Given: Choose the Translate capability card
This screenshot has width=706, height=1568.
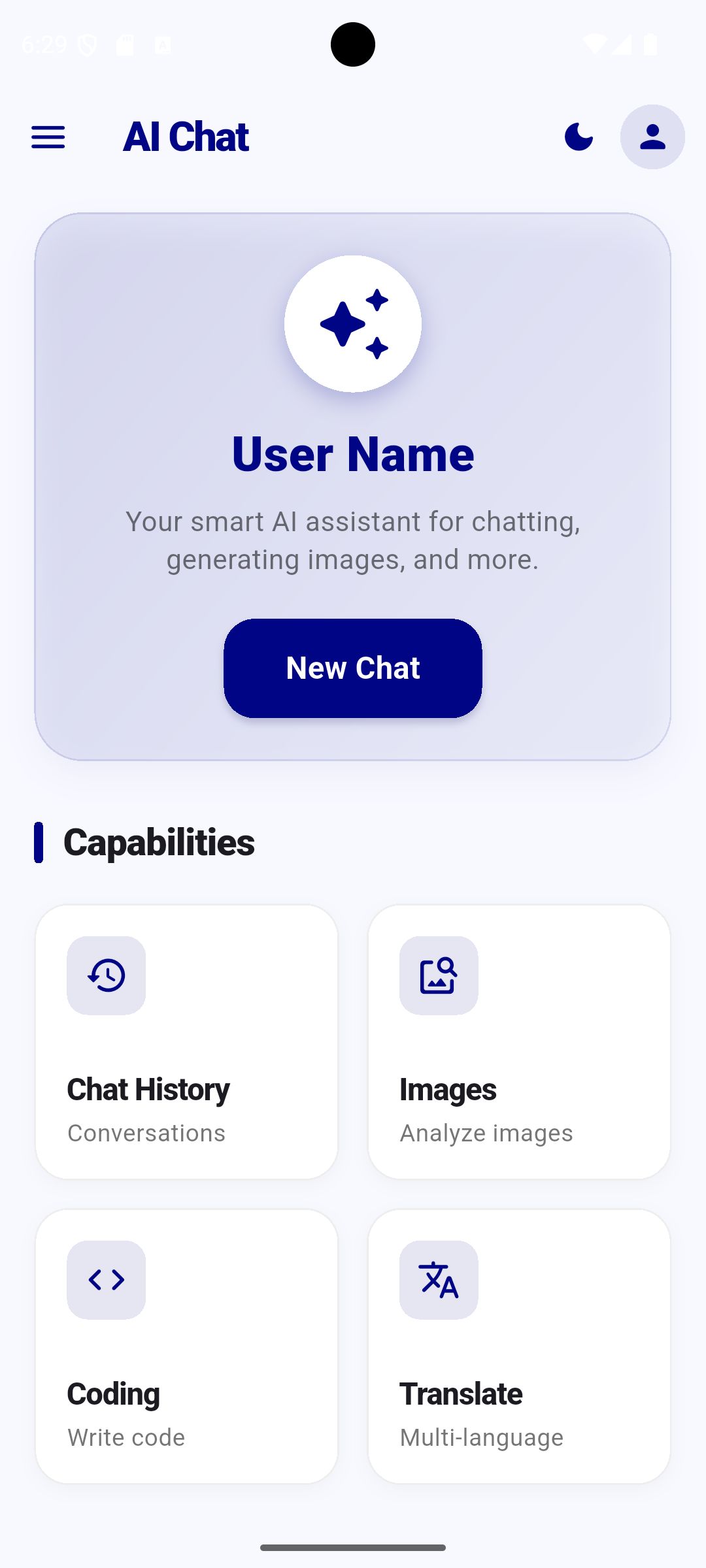Looking at the screenshot, I should coord(519,1346).
